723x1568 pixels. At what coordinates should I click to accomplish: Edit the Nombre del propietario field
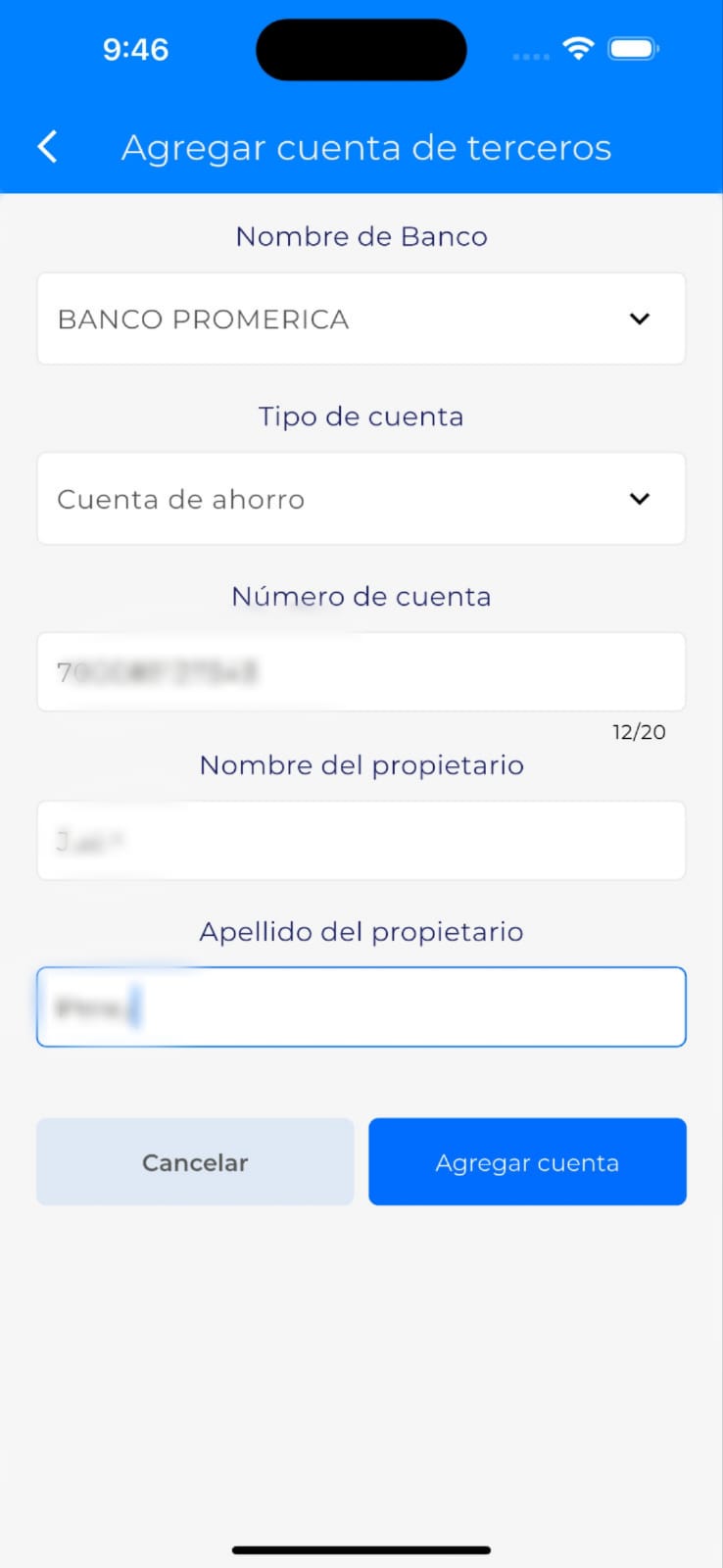pyautogui.click(x=361, y=841)
